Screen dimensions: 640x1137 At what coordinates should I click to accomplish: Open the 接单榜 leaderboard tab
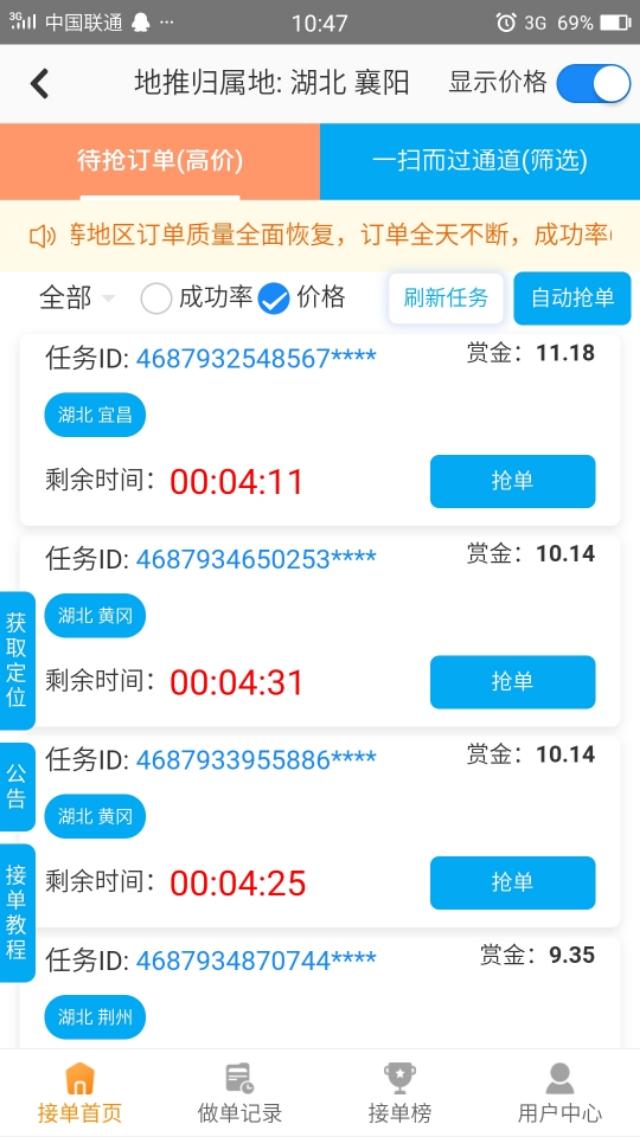(400, 1093)
